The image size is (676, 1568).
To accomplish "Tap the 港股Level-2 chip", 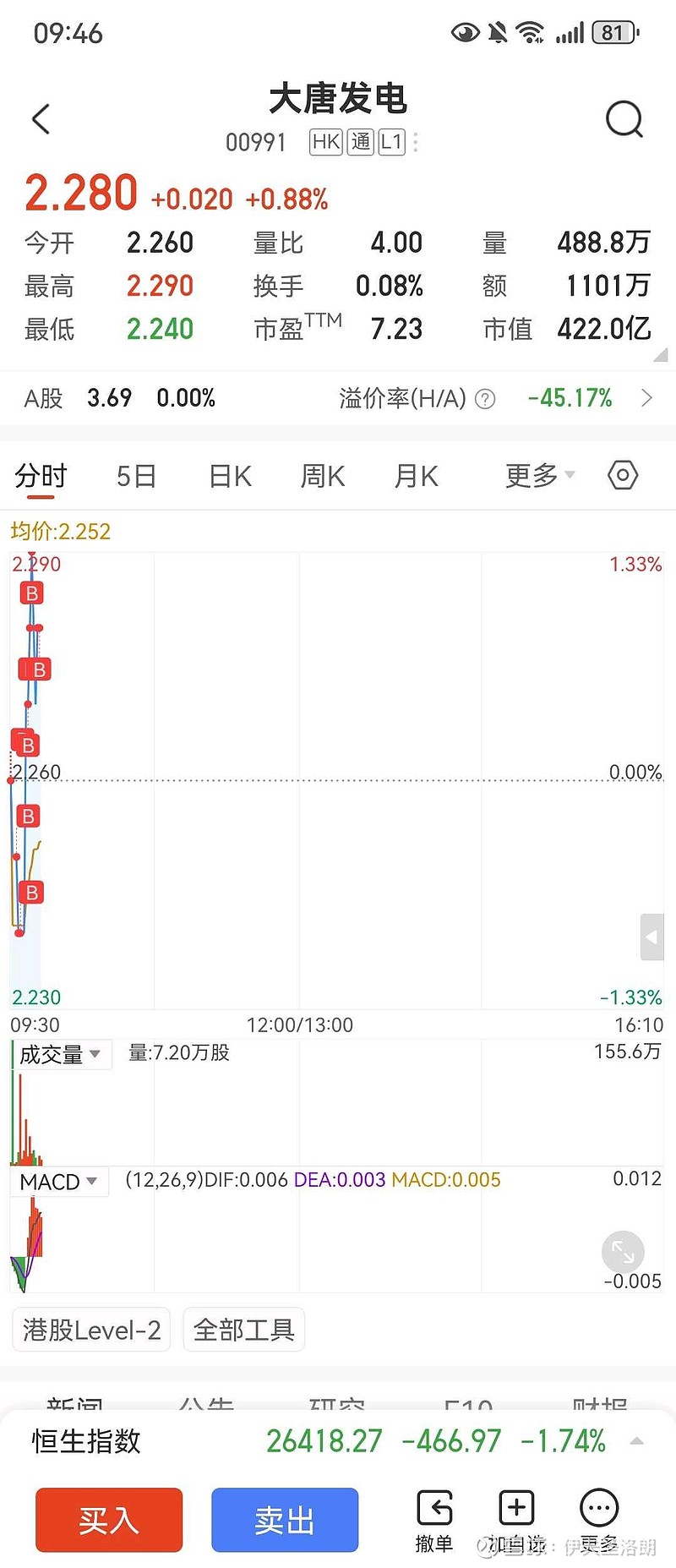I will tap(91, 1330).
